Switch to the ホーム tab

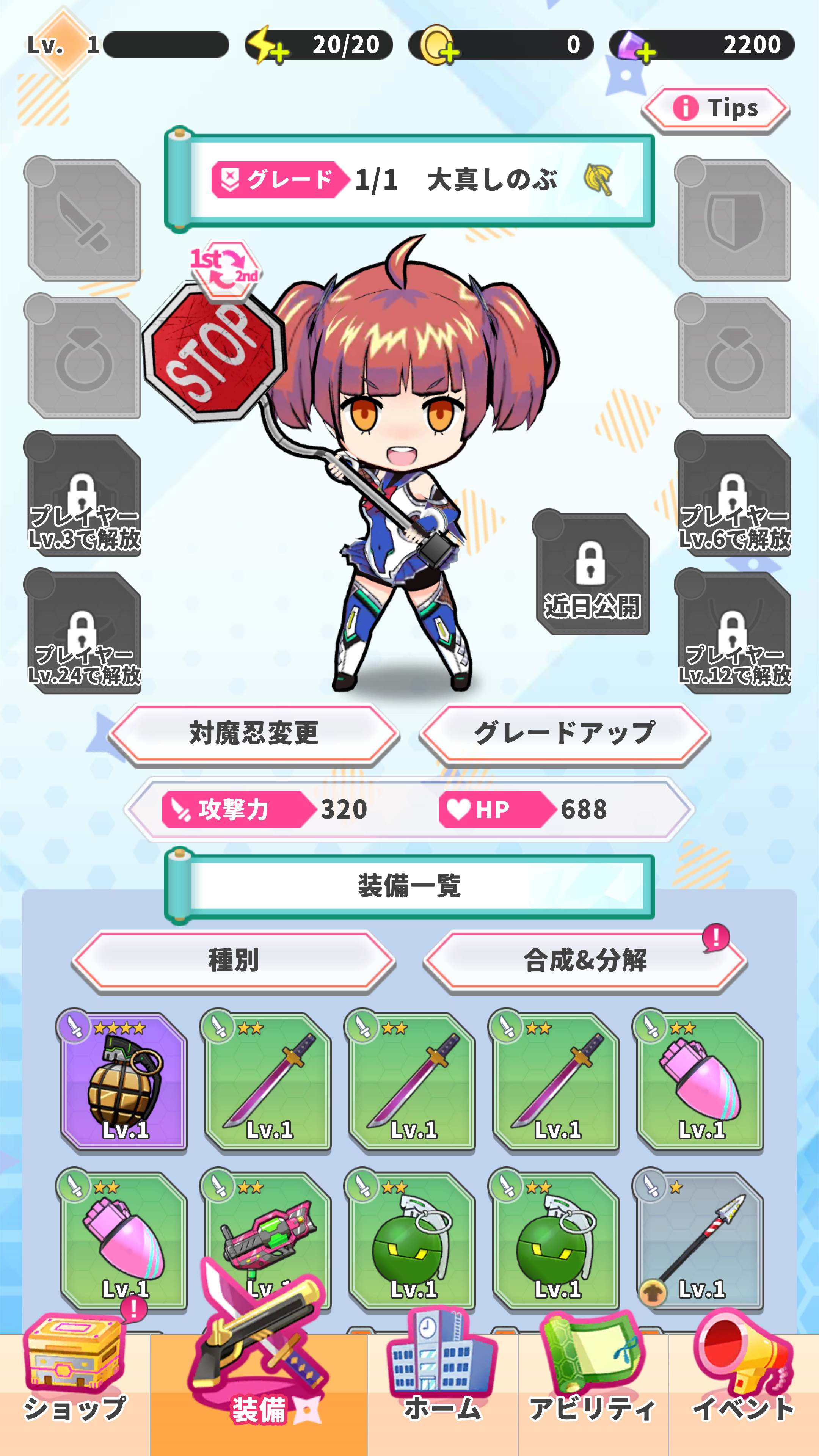pos(442,1385)
